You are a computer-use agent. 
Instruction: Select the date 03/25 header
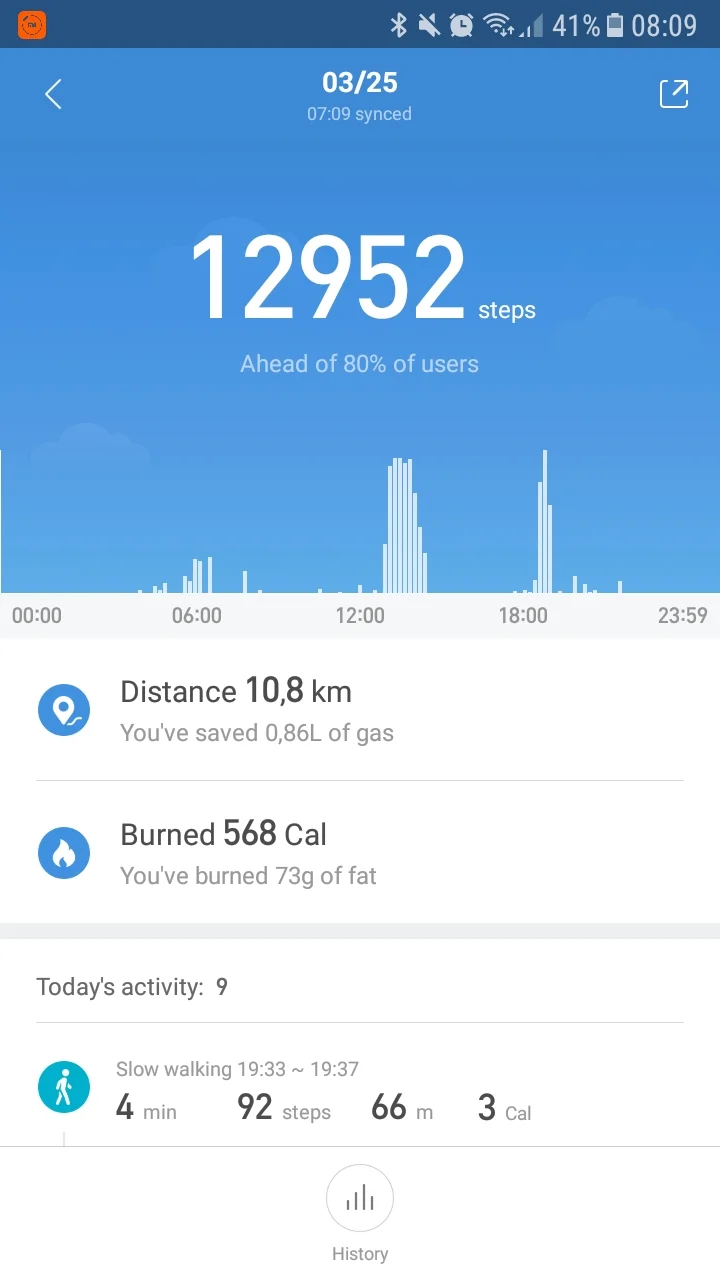[360, 82]
